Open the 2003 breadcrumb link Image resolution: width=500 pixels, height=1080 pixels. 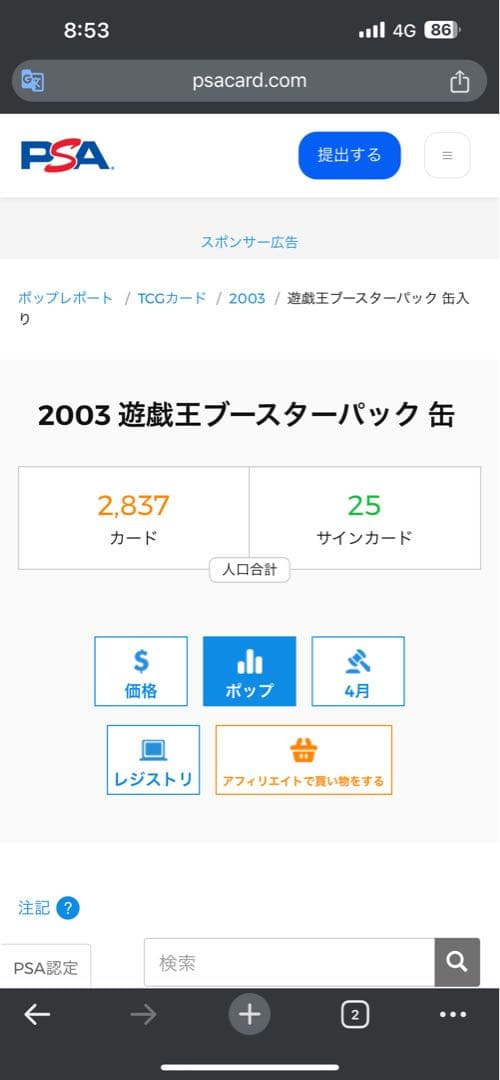tap(247, 298)
